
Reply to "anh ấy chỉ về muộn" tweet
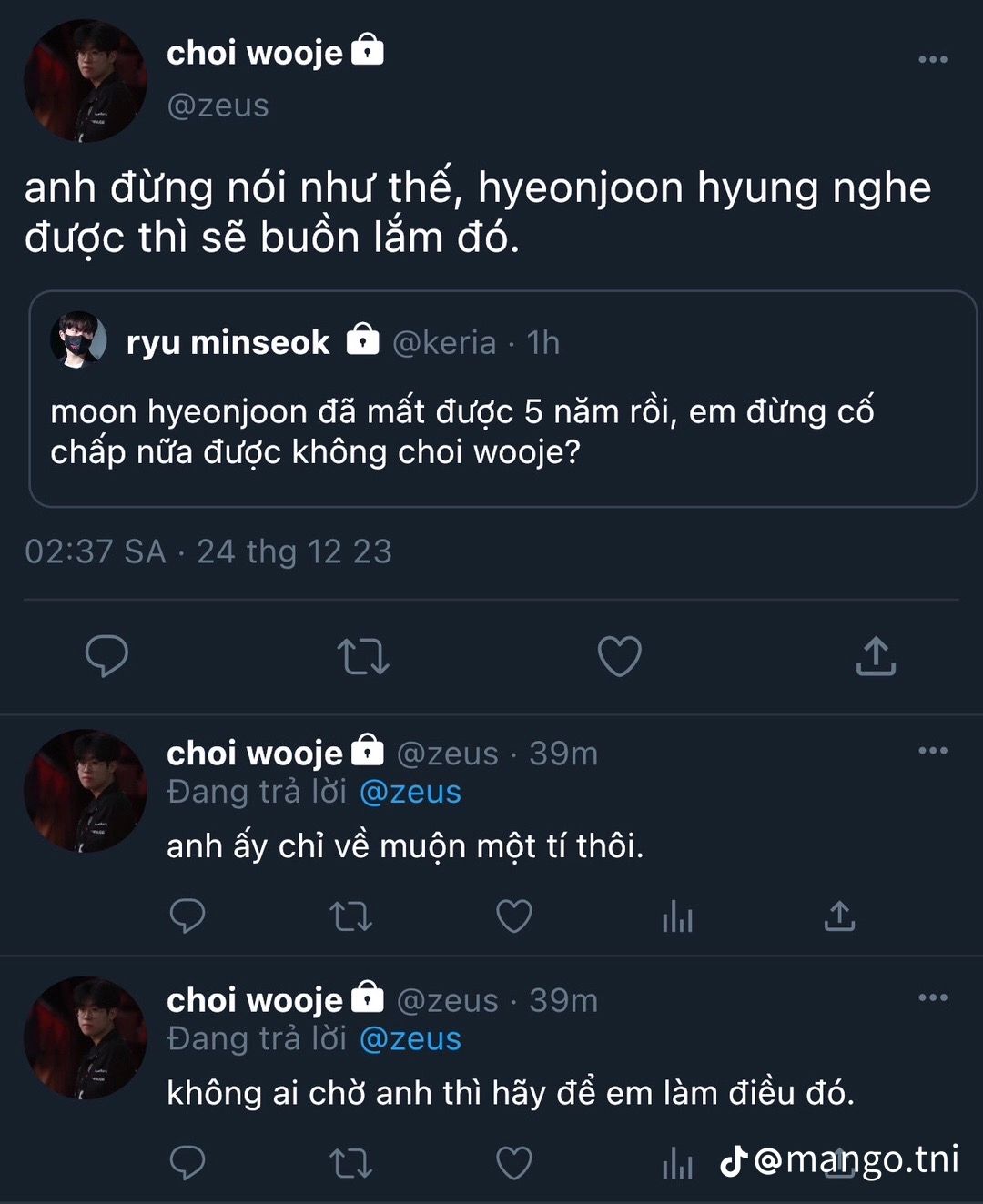coord(187,916)
